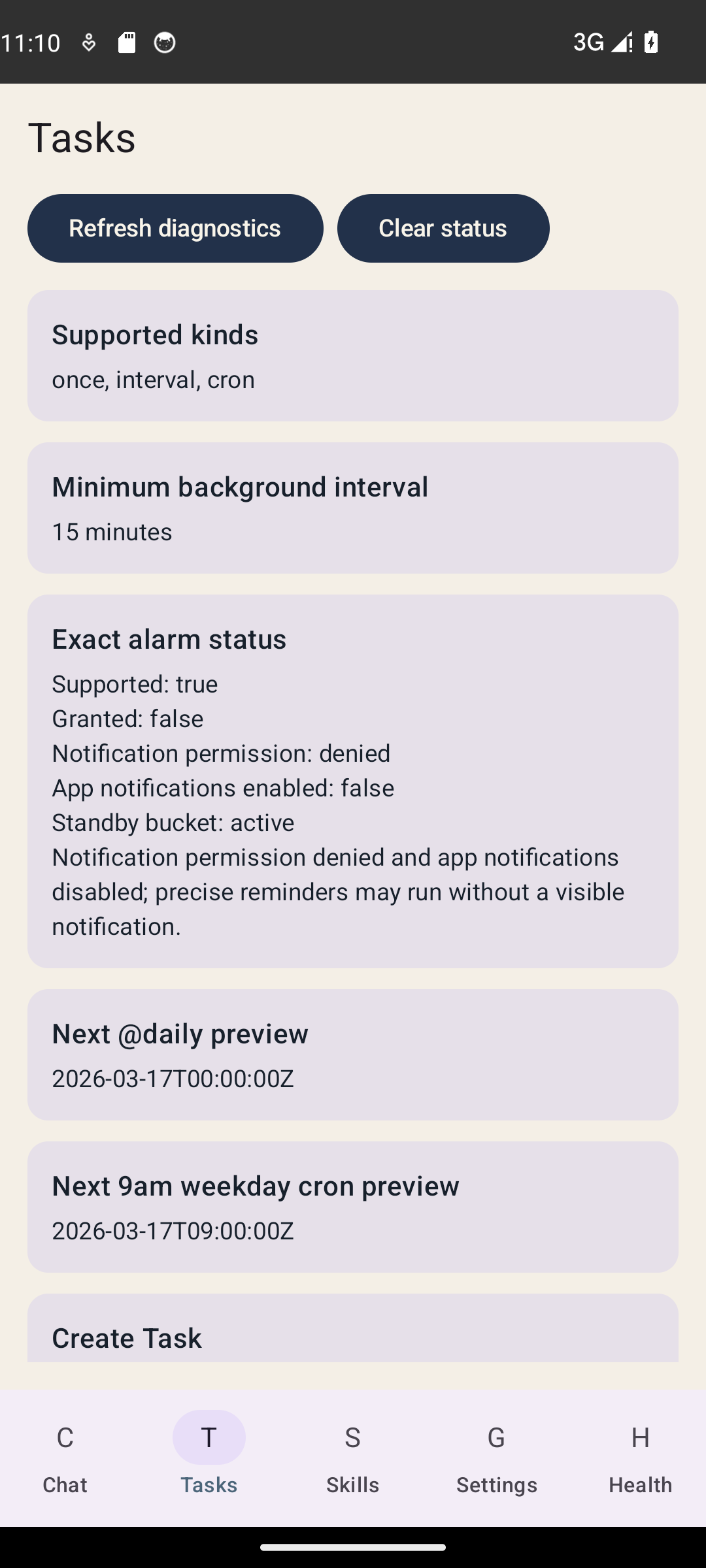The image size is (706, 1568).
Task: Select the Supported kinds card
Action: click(353, 355)
